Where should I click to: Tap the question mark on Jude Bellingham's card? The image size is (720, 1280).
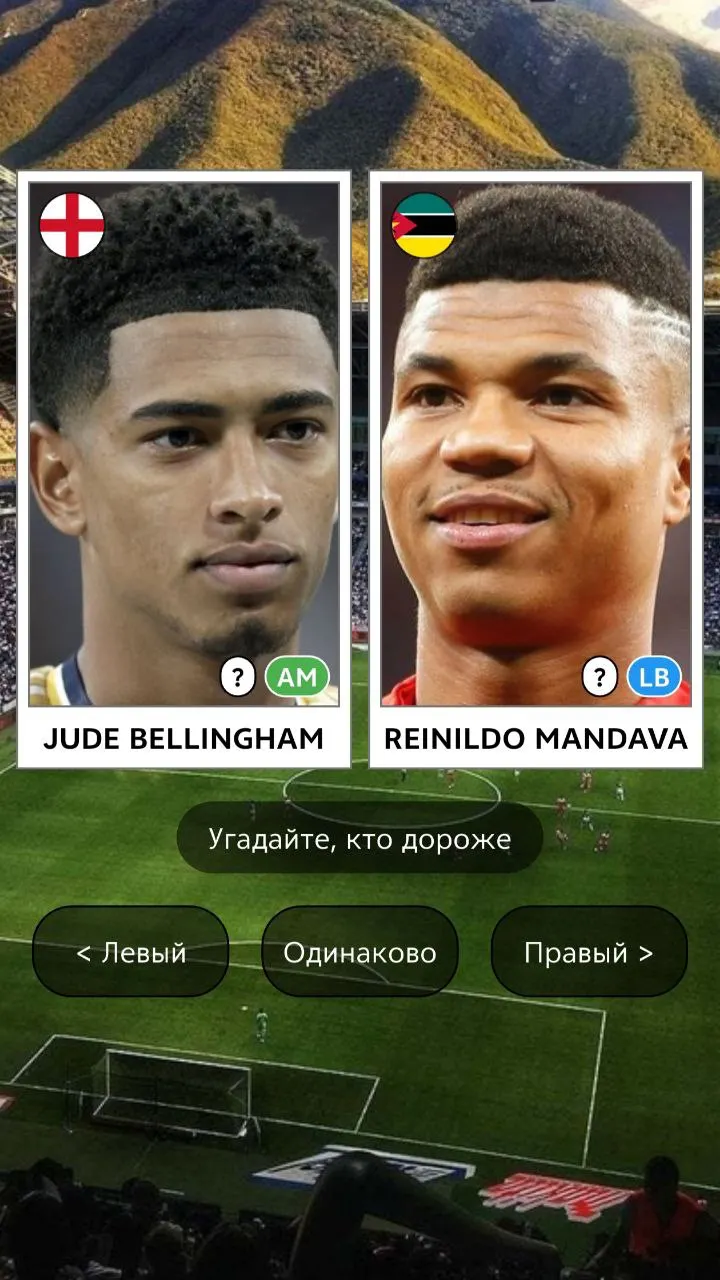click(x=238, y=677)
